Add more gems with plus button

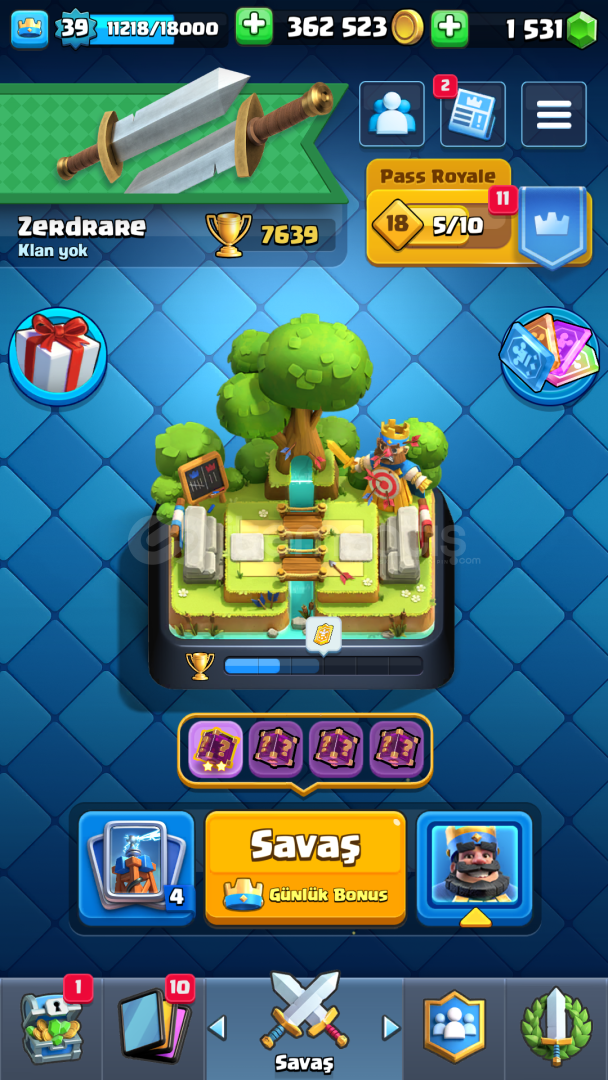coord(450,28)
